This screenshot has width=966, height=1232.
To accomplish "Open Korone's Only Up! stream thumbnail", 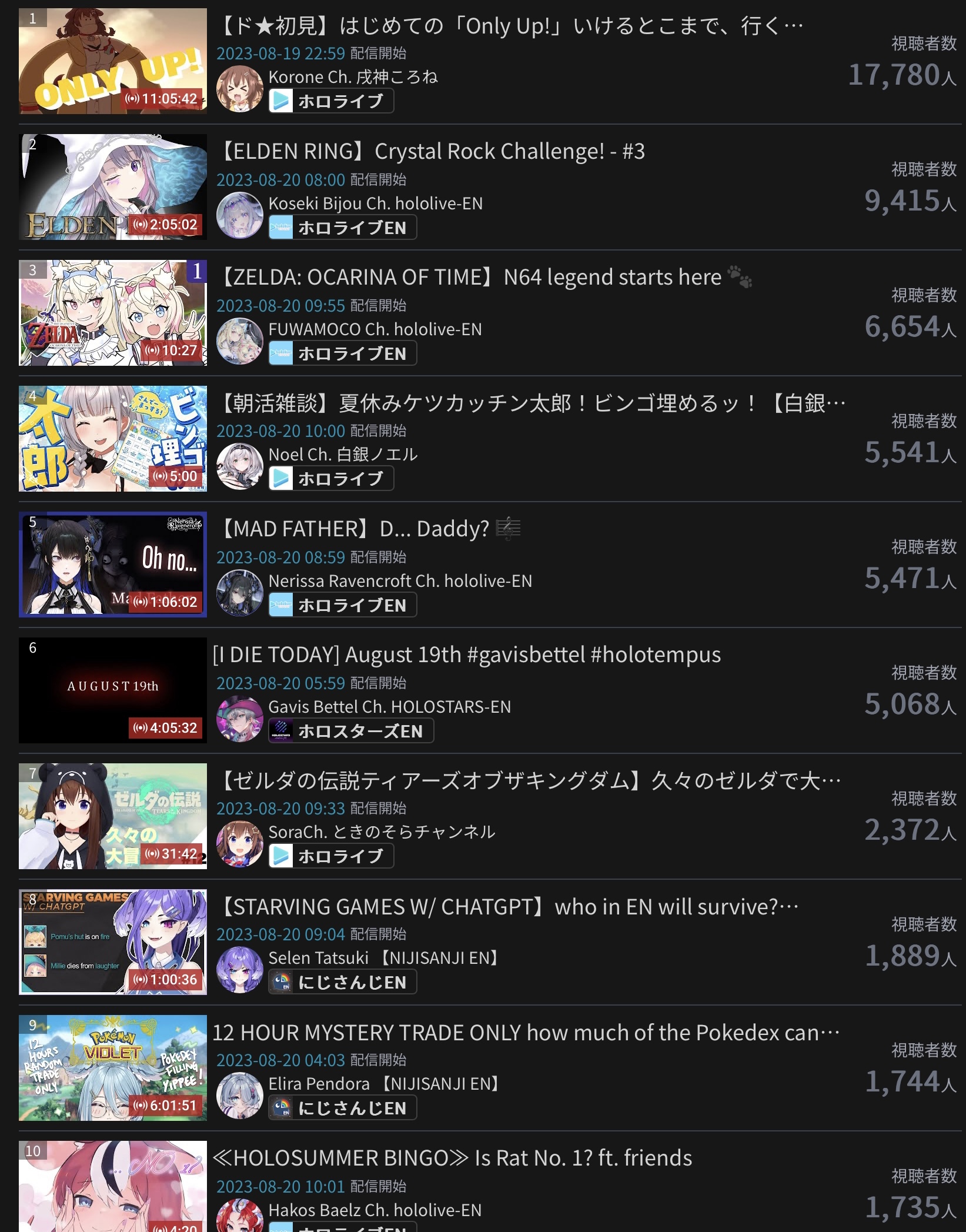I will tap(112, 61).
